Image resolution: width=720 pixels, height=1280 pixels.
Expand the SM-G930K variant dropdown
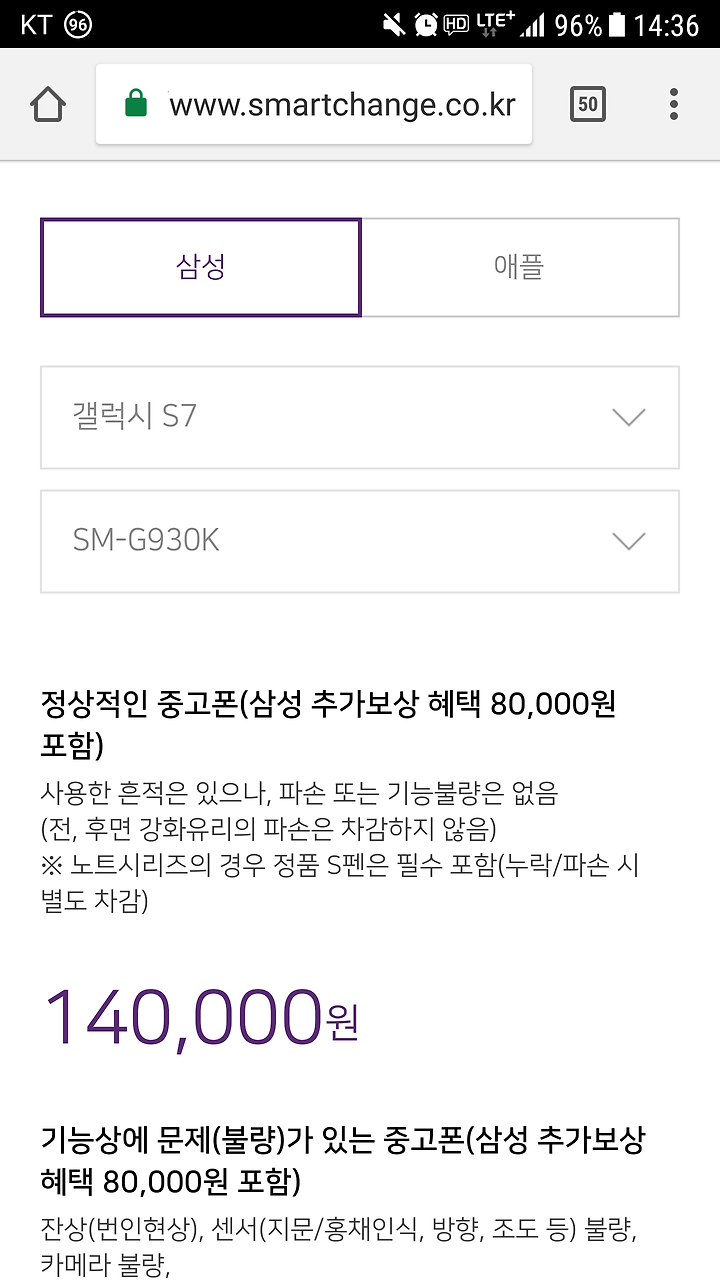pos(360,541)
